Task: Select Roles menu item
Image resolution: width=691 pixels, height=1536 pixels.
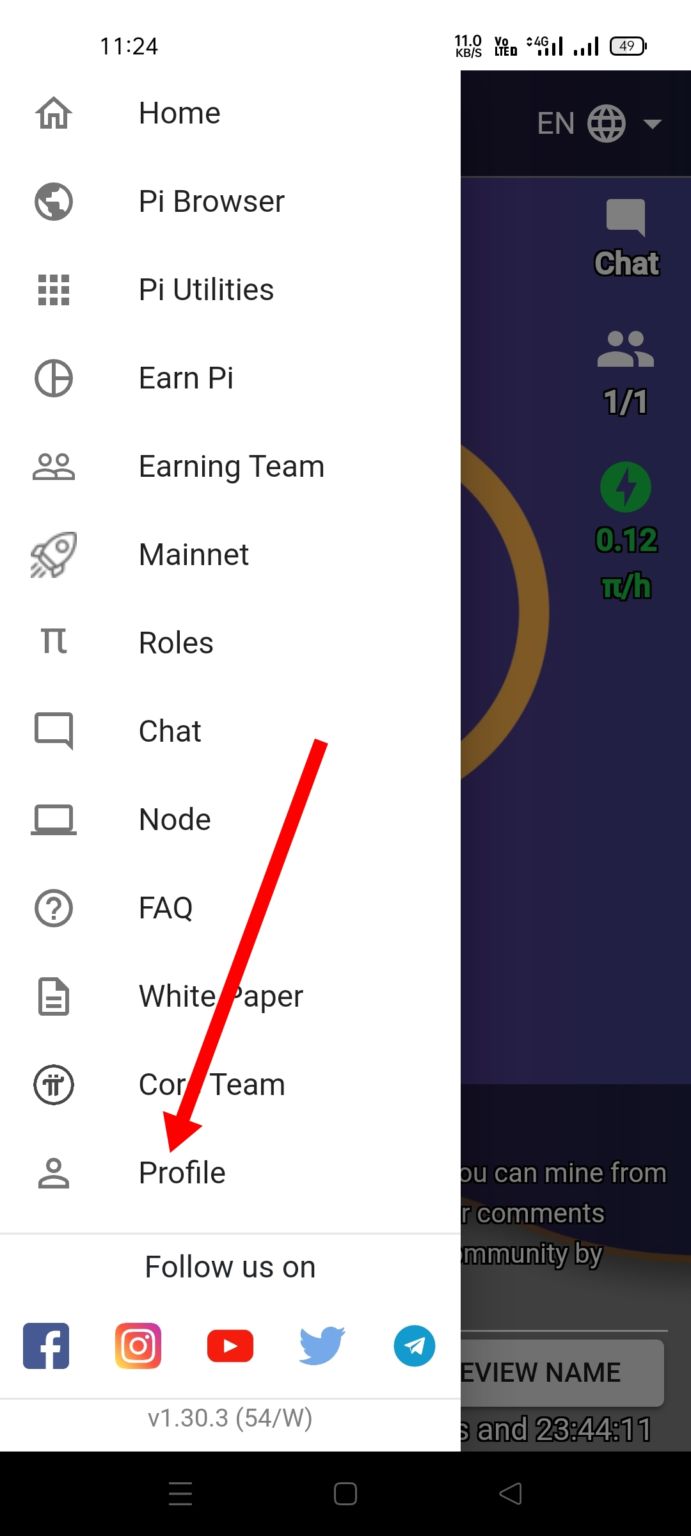Action: [176, 642]
